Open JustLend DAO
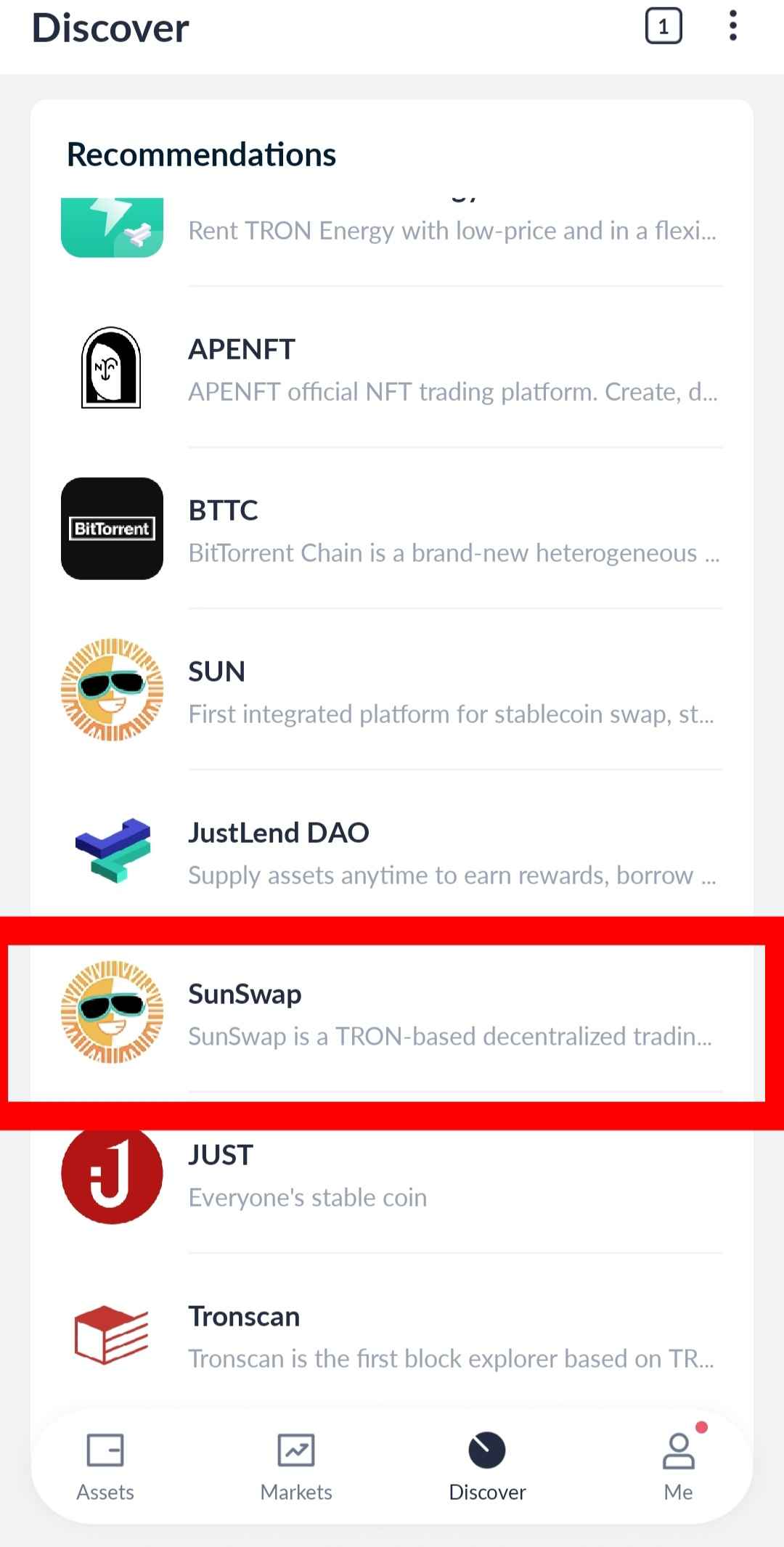This screenshot has width=784, height=1547. click(392, 852)
